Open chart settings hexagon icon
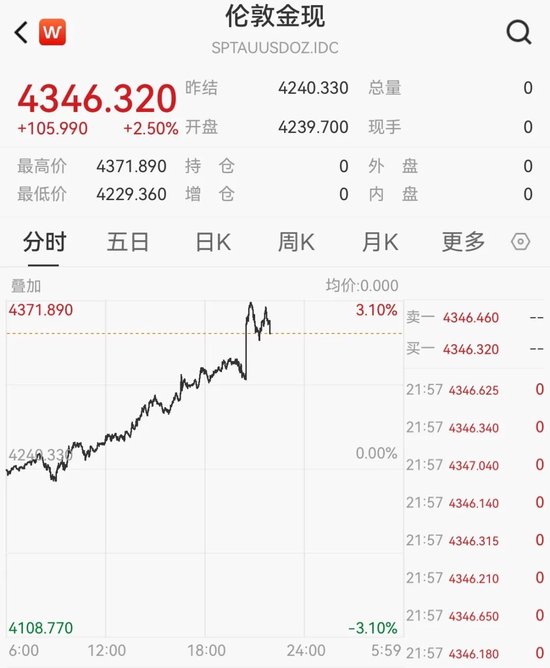 coord(521,242)
